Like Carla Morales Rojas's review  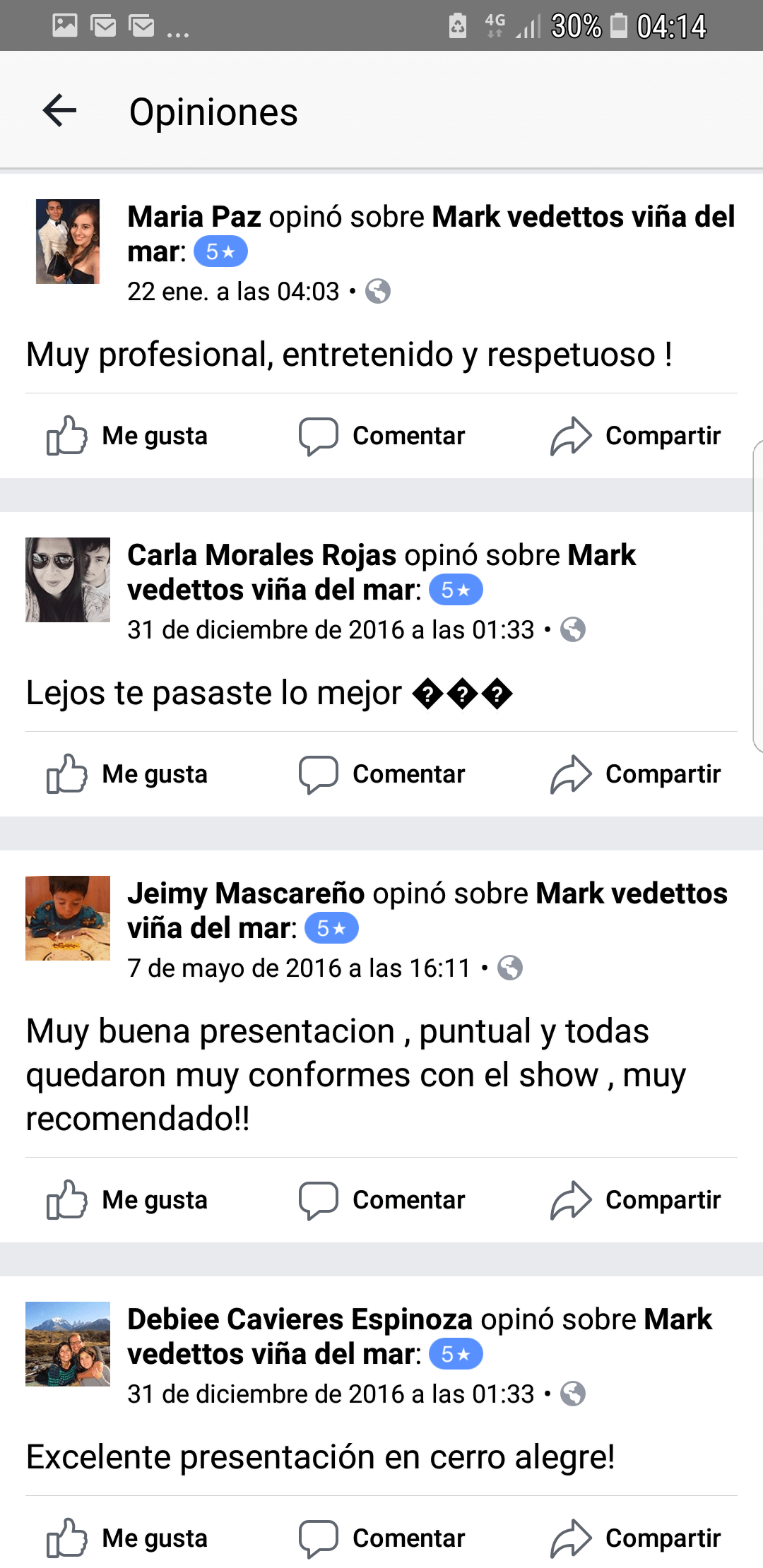[x=128, y=774]
